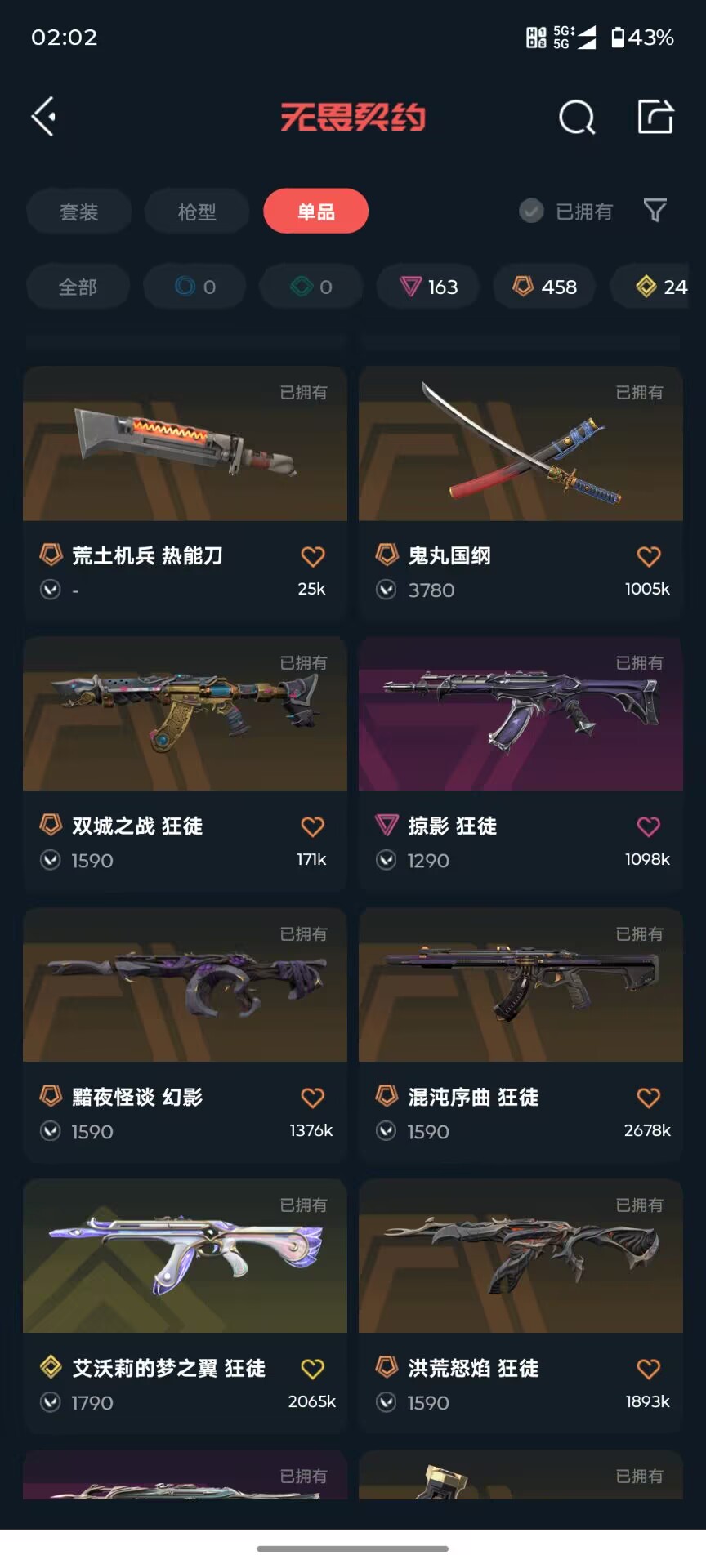
Task: Open the 艾沃莉的梦之翼 狂徒 skin card
Action: point(185,1303)
